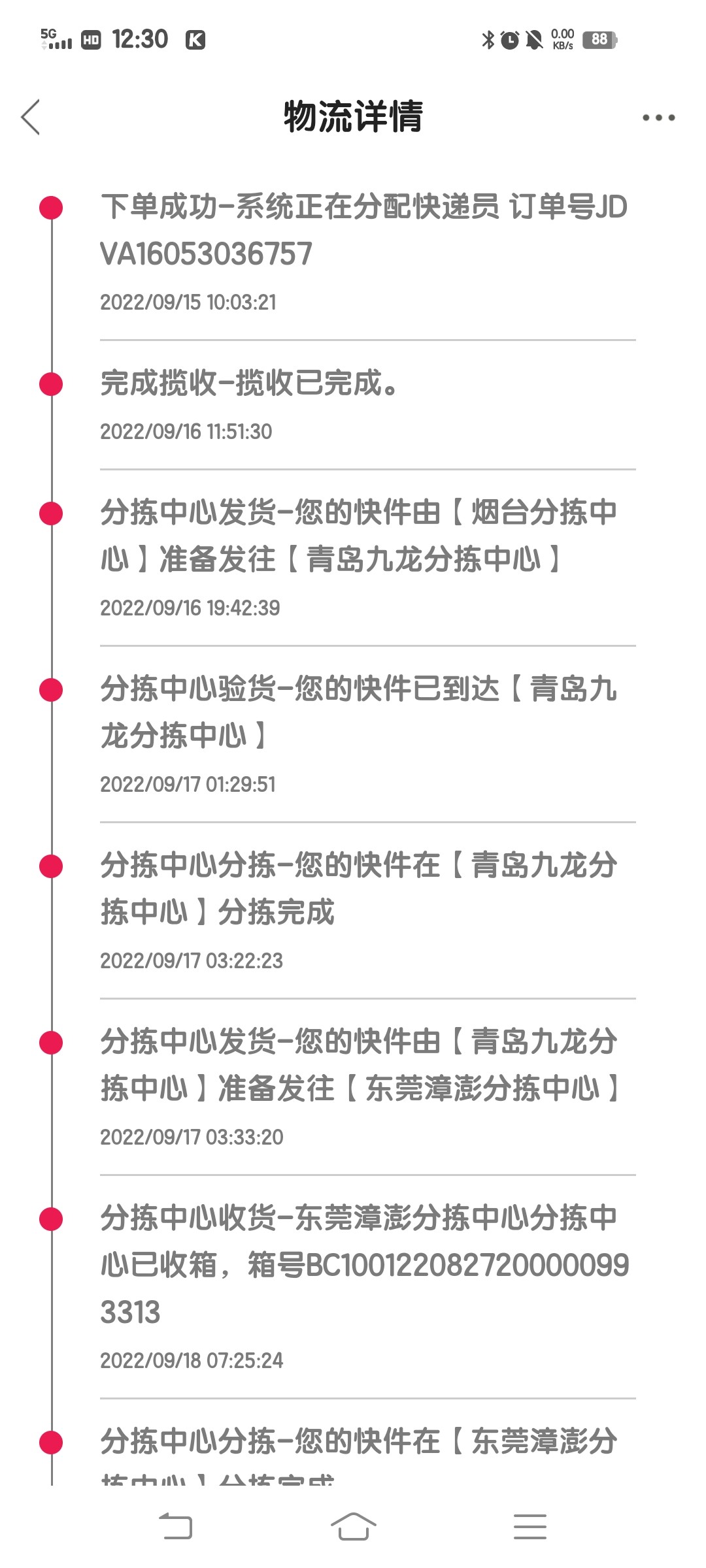706x1568 pixels.
Task: Open the three-dot overflow menu
Action: point(658,118)
